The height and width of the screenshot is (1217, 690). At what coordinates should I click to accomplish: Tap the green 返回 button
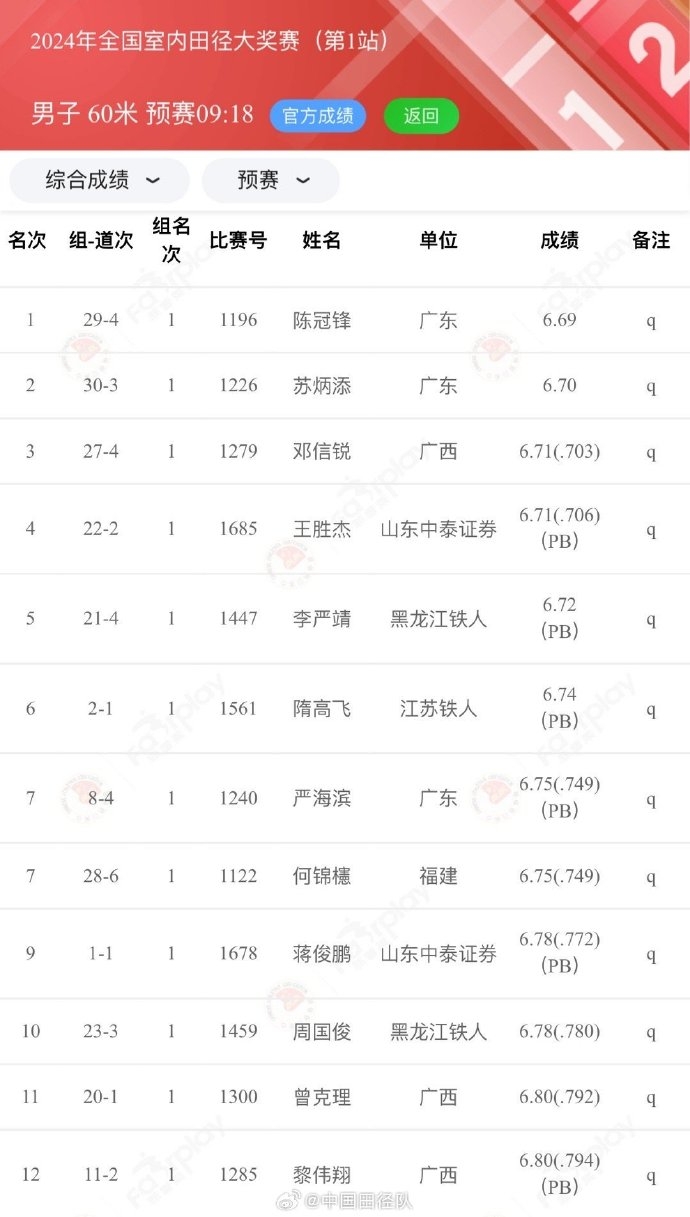421,116
